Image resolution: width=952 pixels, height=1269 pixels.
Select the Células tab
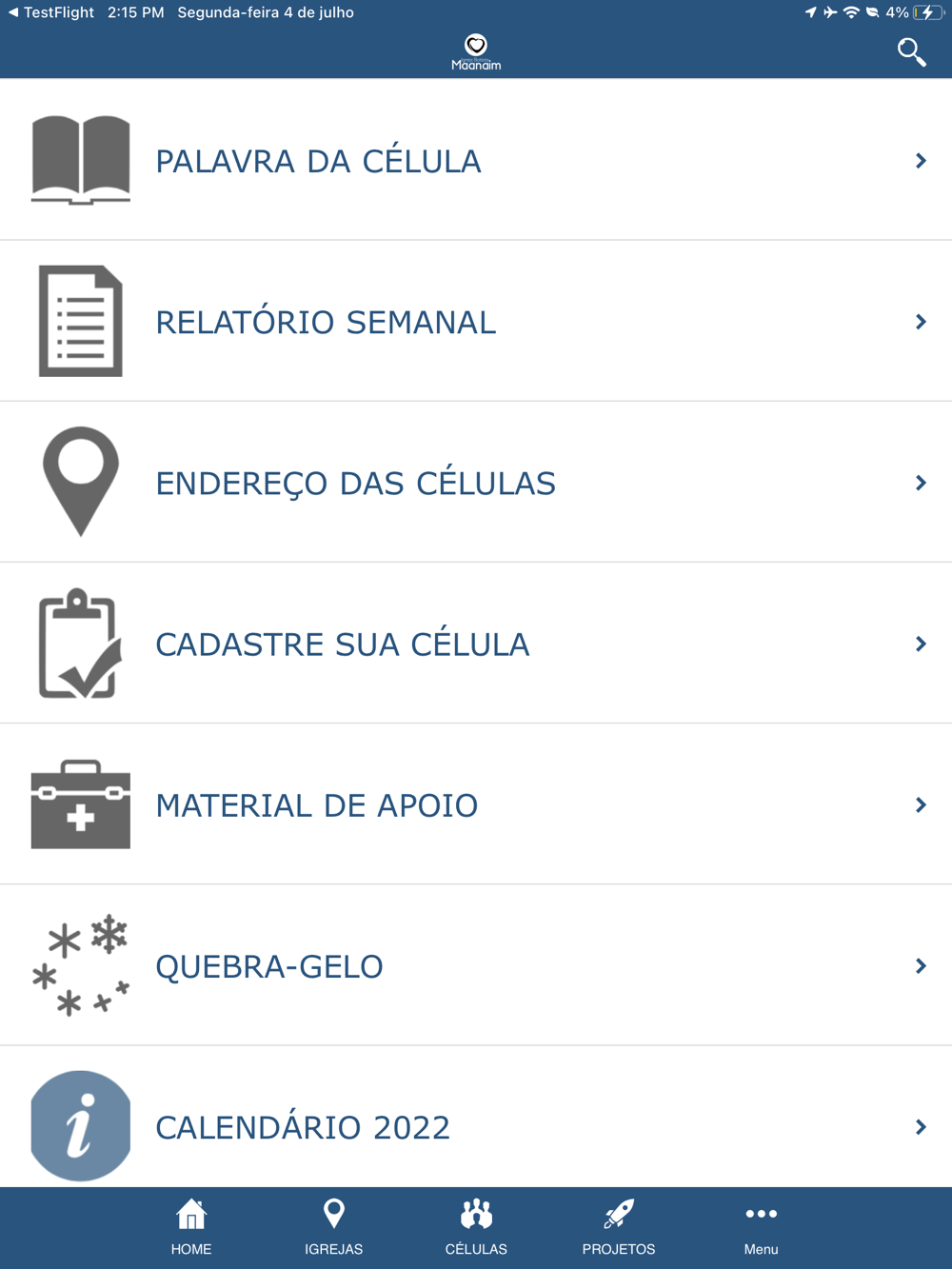(476, 1227)
